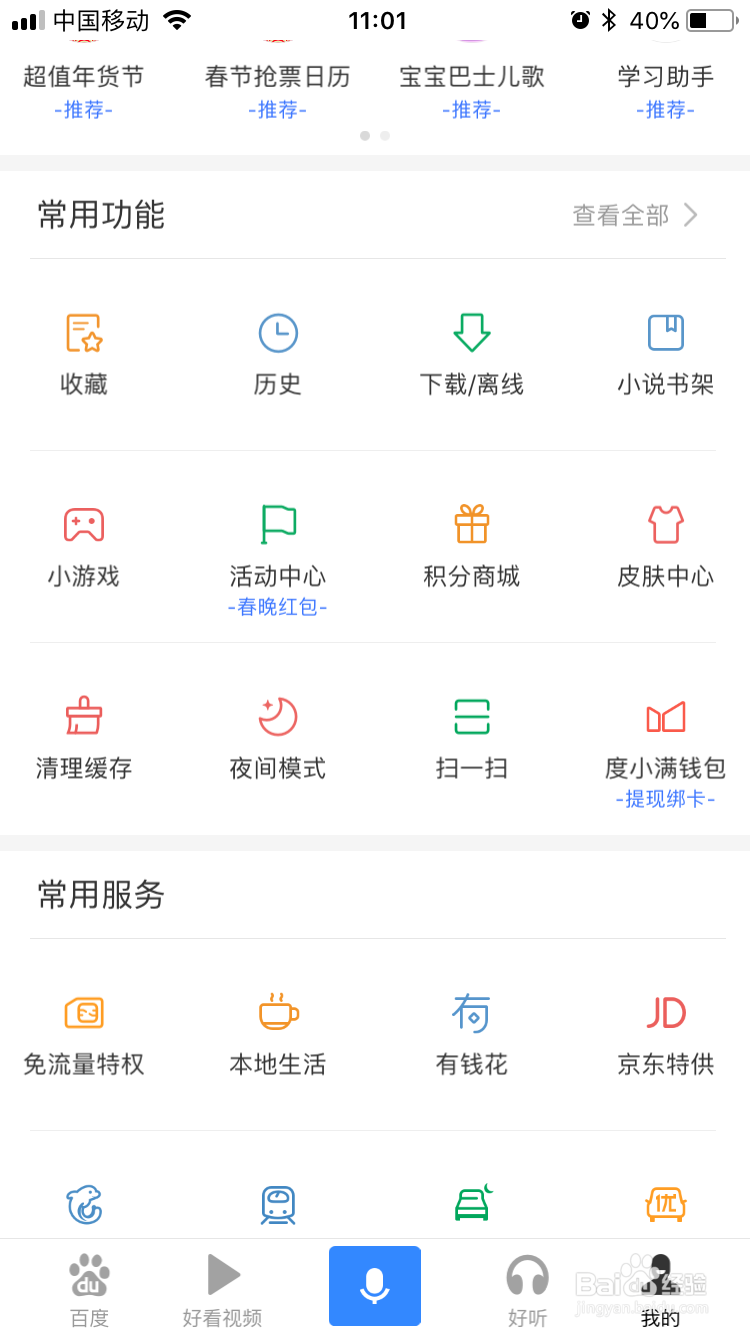Screen dimensions: 750x1334
Task: Switch to the 好看视频 tab
Action: pyautogui.click(x=222, y=1287)
